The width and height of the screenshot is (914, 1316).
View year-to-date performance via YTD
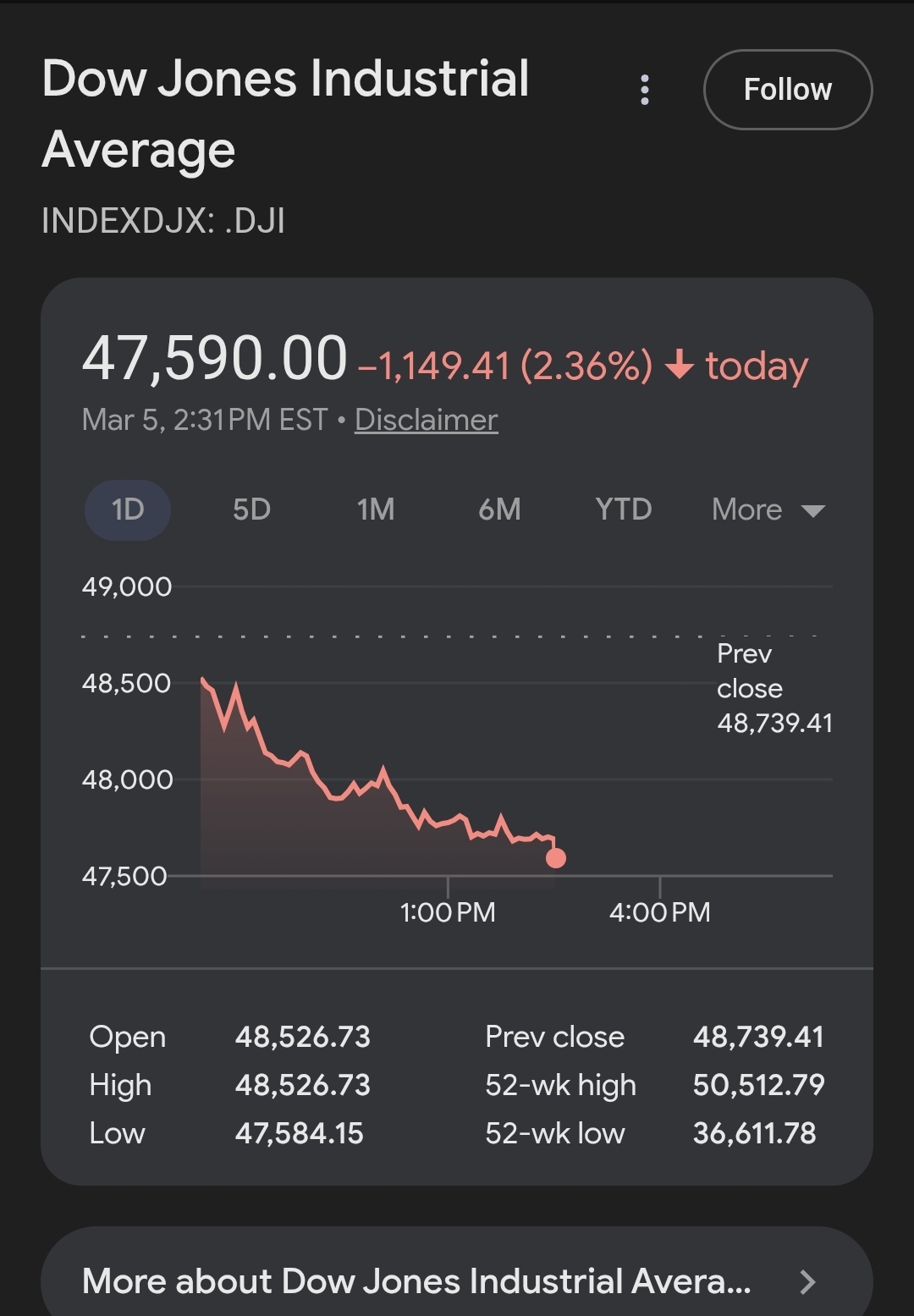pyautogui.click(x=624, y=509)
